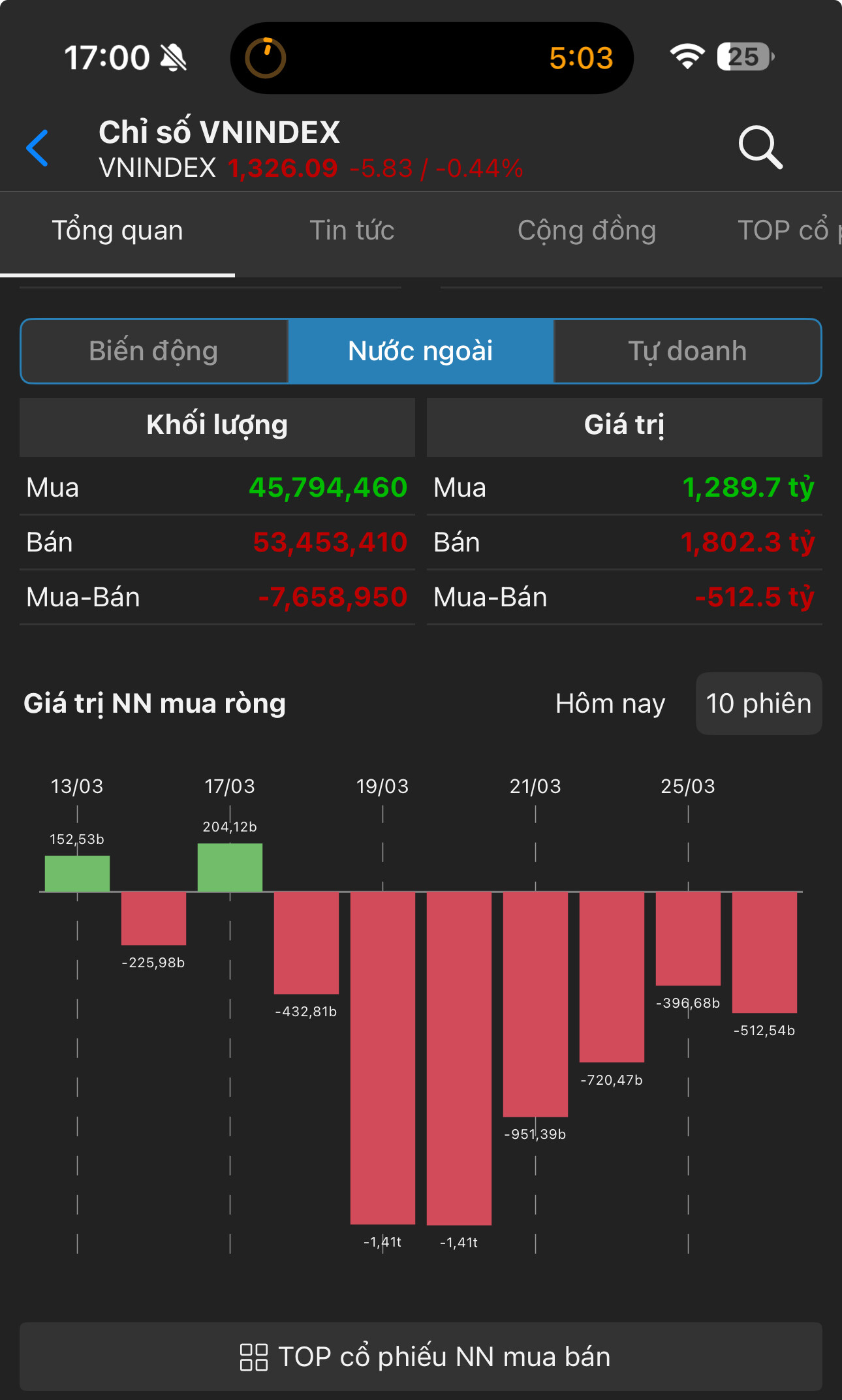Open the Cộng đồng tab
This screenshot has width=842, height=1400.
(586, 231)
